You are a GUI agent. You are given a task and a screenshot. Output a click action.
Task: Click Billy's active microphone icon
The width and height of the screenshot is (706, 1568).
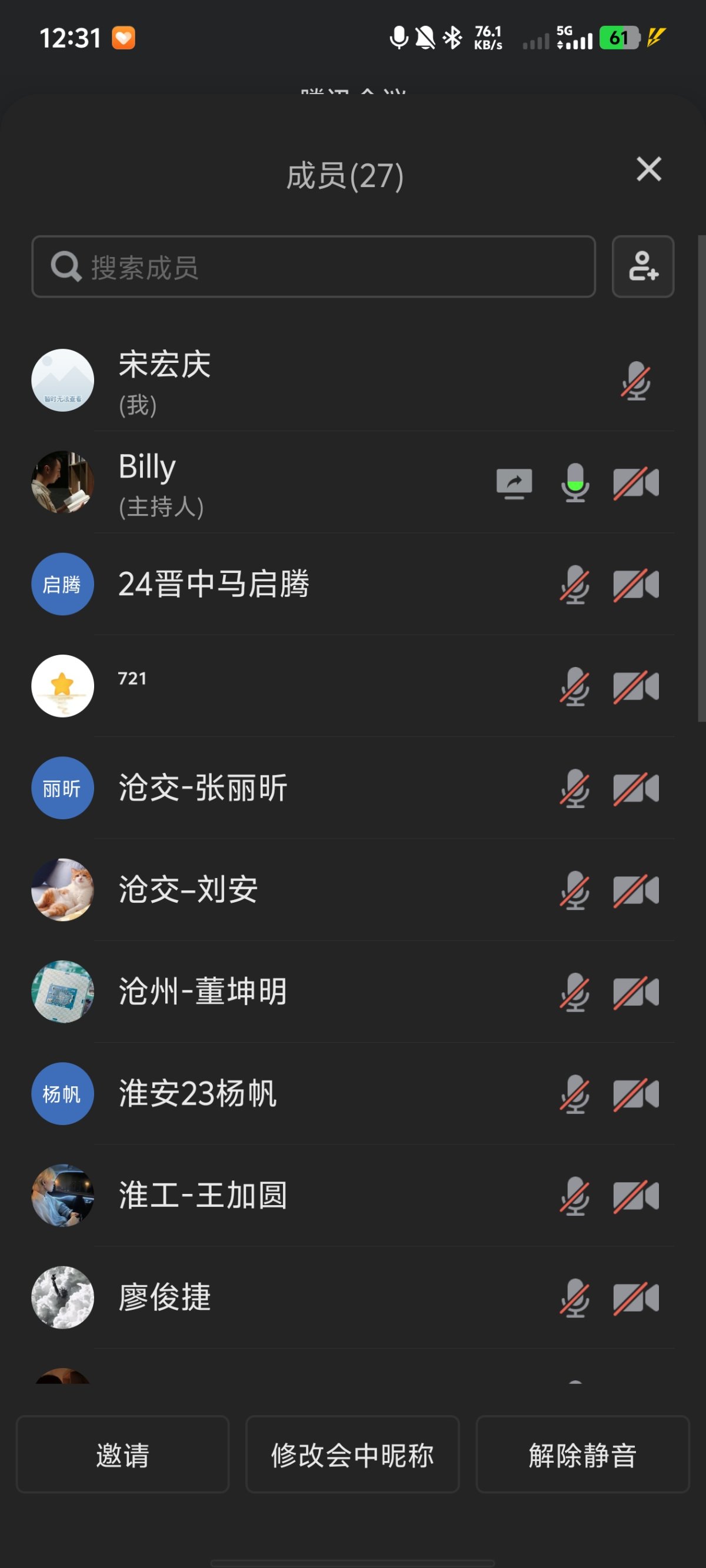(575, 482)
